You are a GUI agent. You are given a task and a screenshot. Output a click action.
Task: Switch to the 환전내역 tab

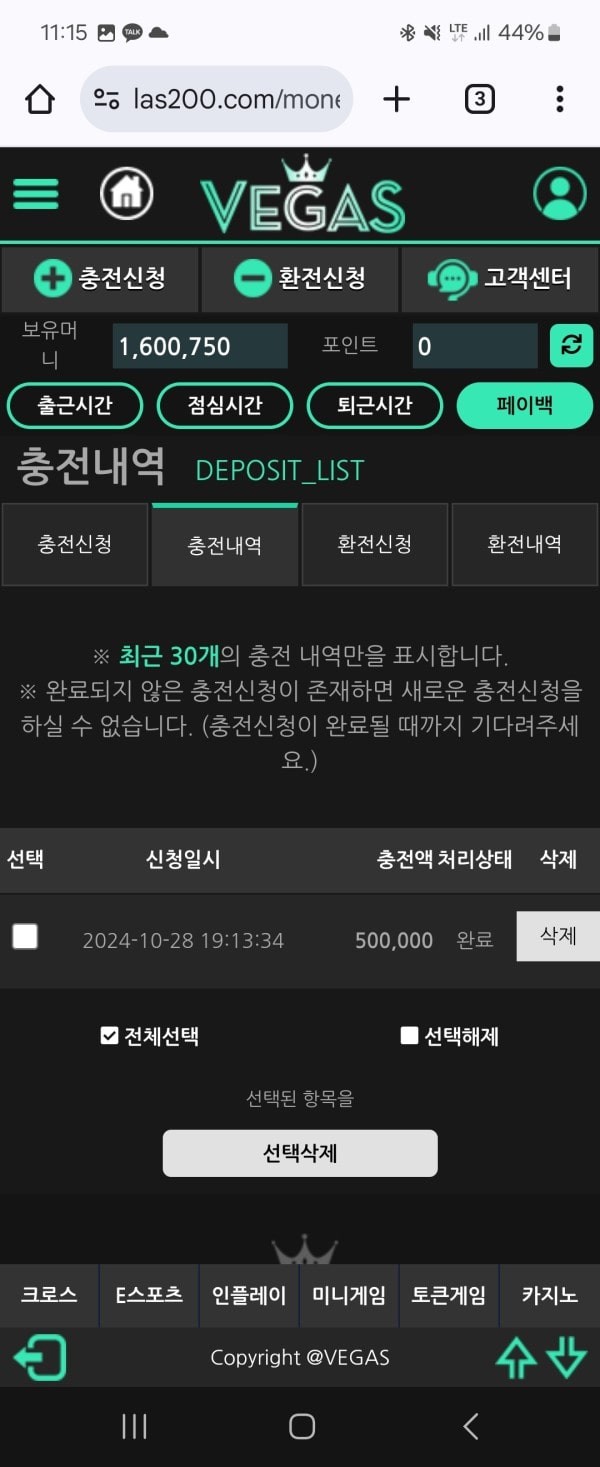click(524, 545)
